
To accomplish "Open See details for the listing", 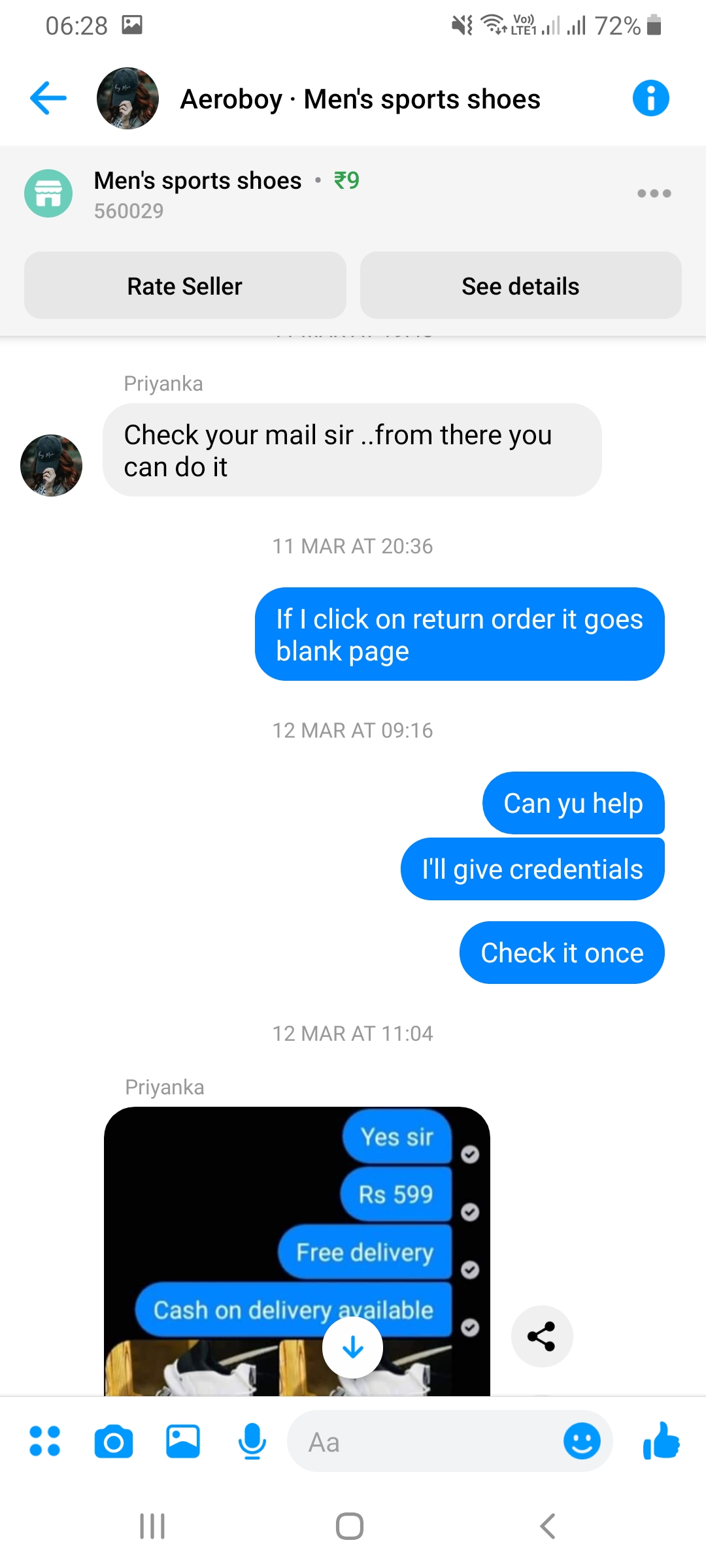I will tap(520, 286).
